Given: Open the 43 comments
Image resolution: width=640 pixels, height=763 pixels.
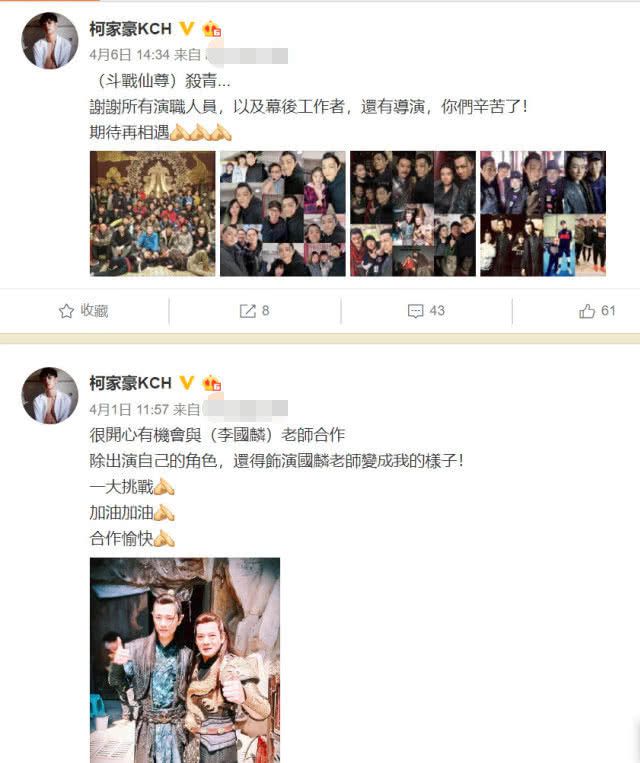Looking at the screenshot, I should click(x=426, y=310).
